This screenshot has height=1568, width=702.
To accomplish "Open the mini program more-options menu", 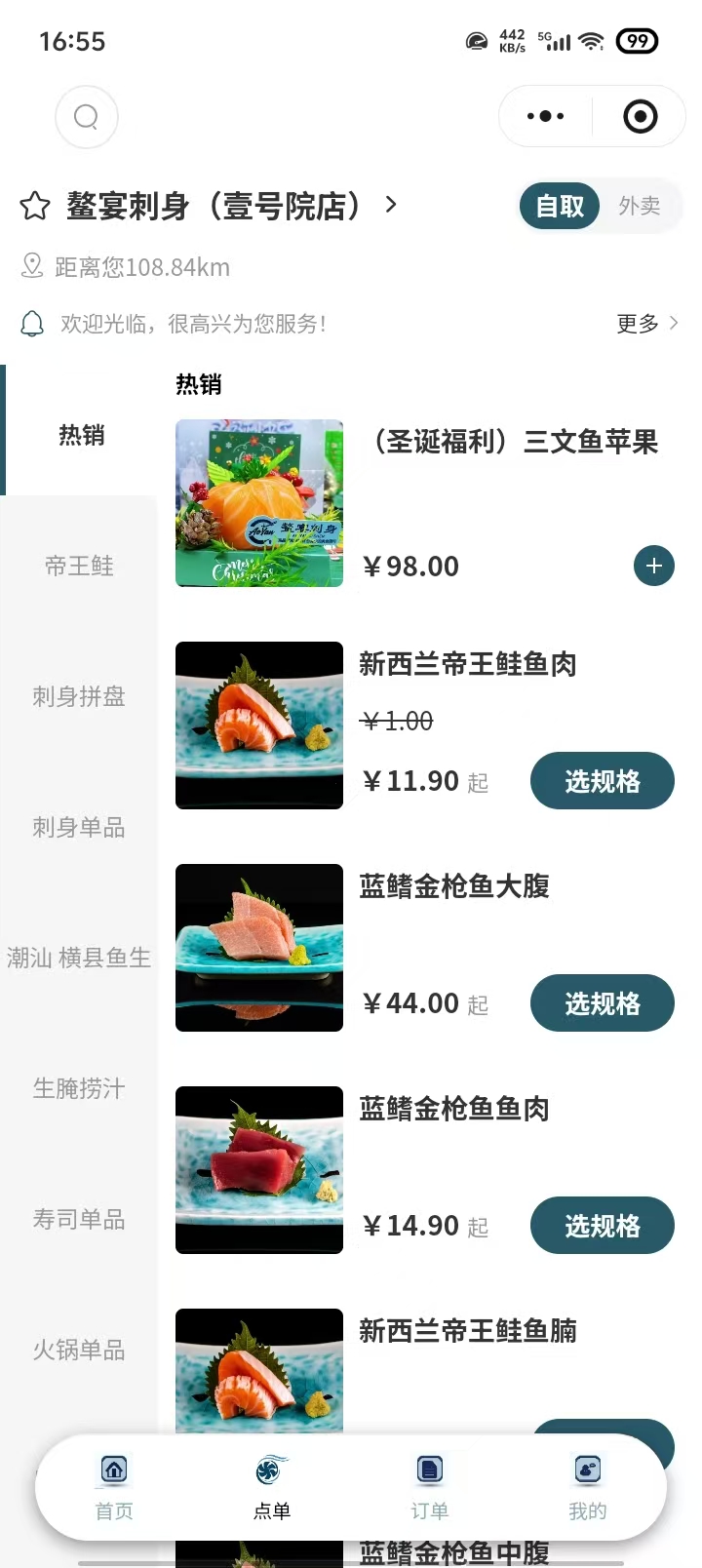I will pos(545,117).
